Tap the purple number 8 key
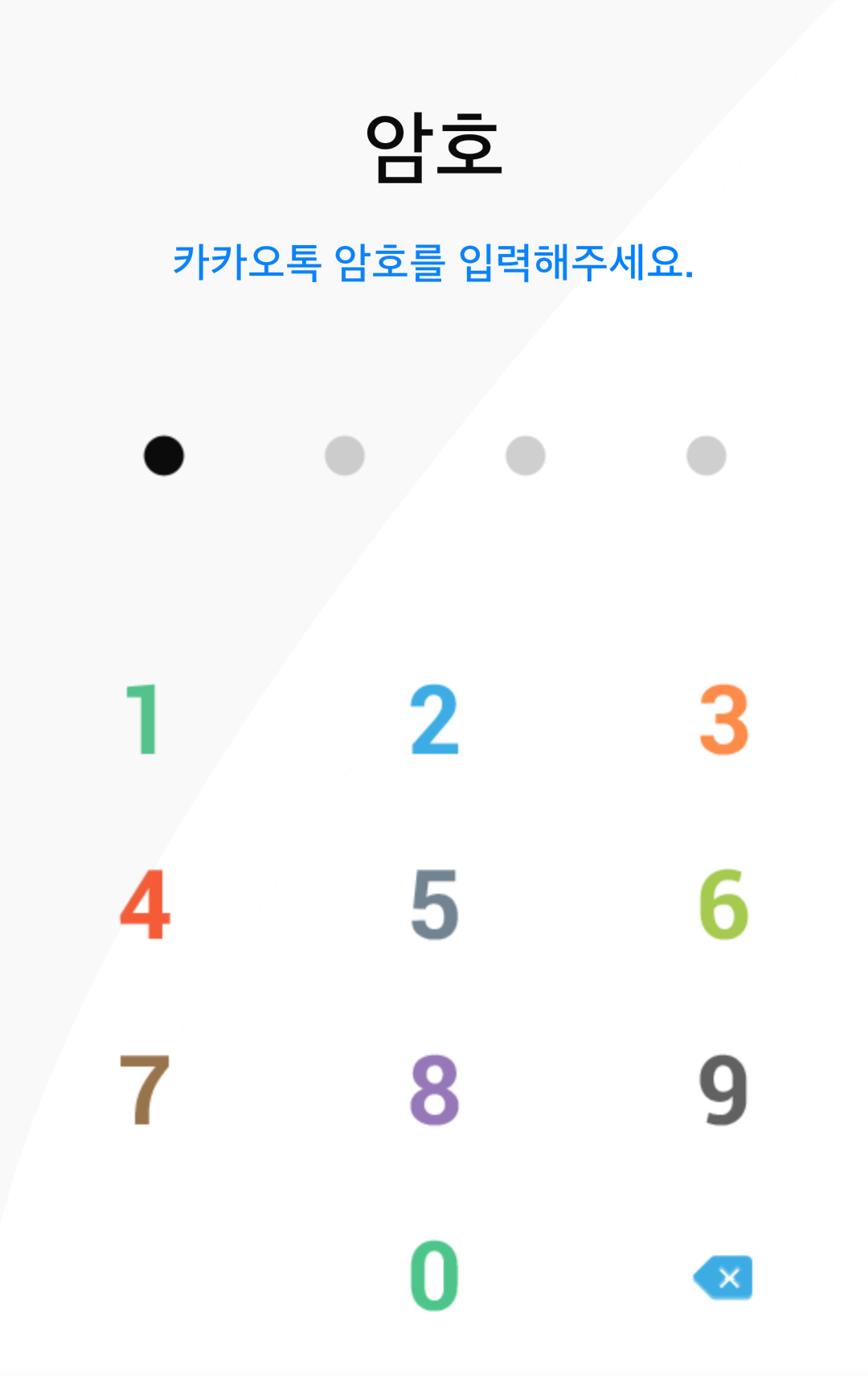Viewport: 868px width, 1376px height. 434,1090
